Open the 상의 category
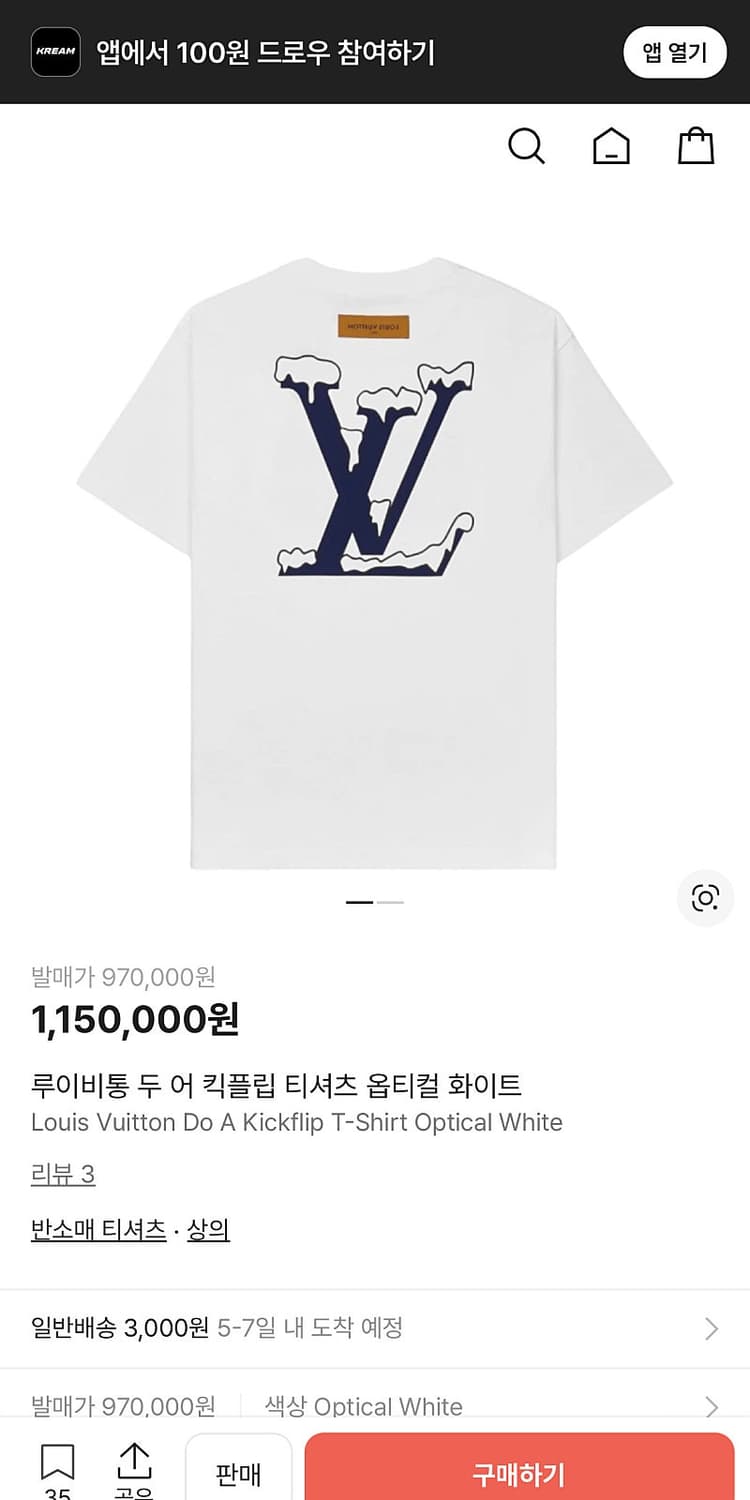750x1500 pixels. click(210, 1230)
